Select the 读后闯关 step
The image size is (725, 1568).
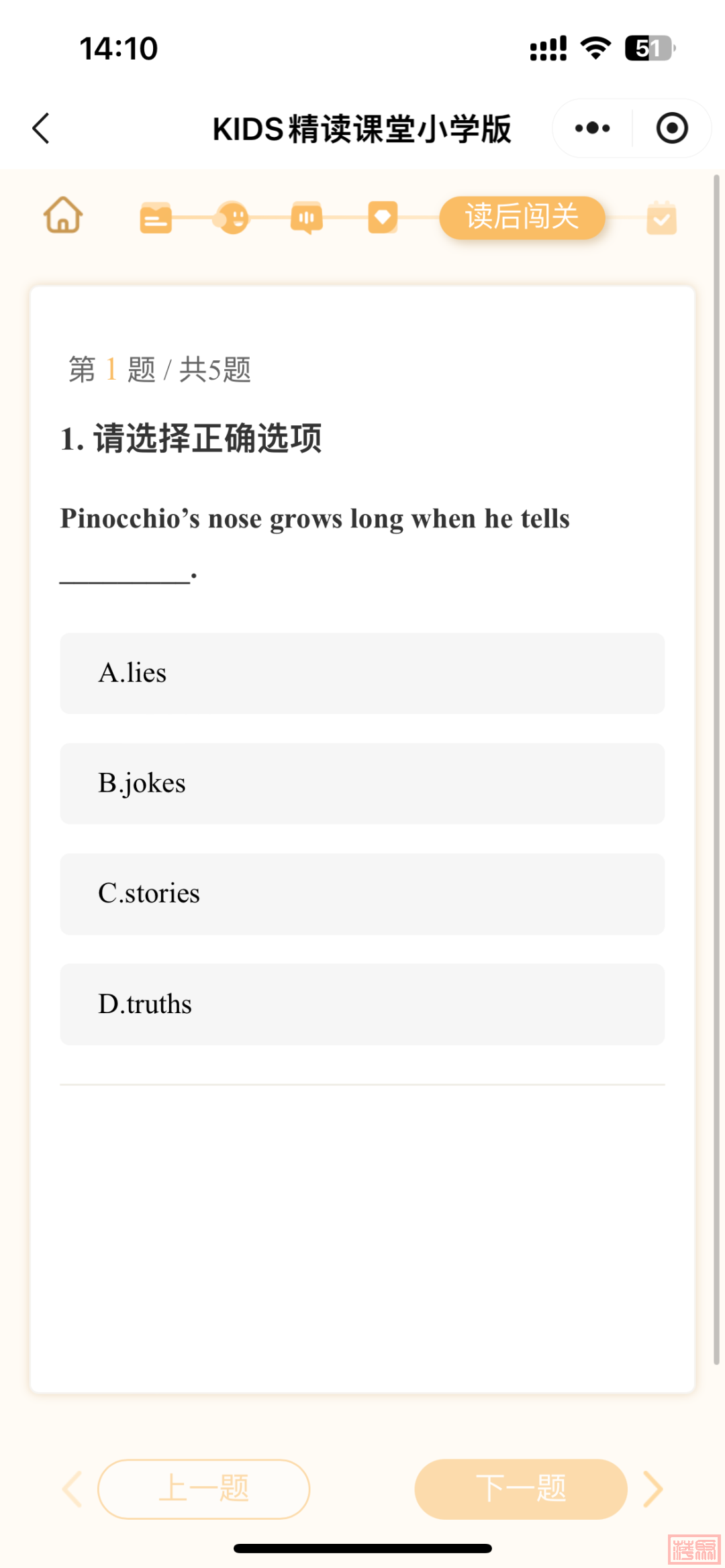(522, 217)
